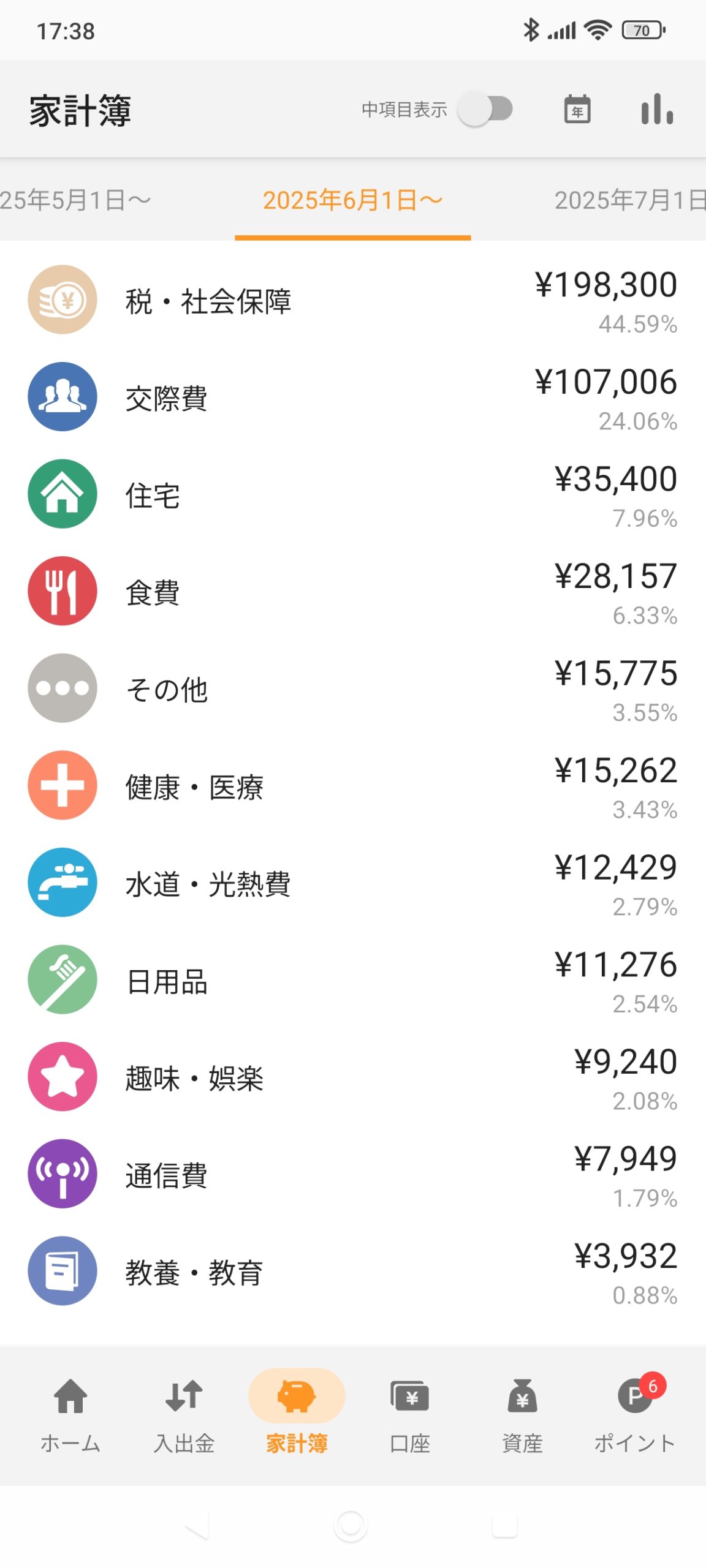
Task: Open 通信費 expenses
Action: pyautogui.click(x=353, y=1174)
